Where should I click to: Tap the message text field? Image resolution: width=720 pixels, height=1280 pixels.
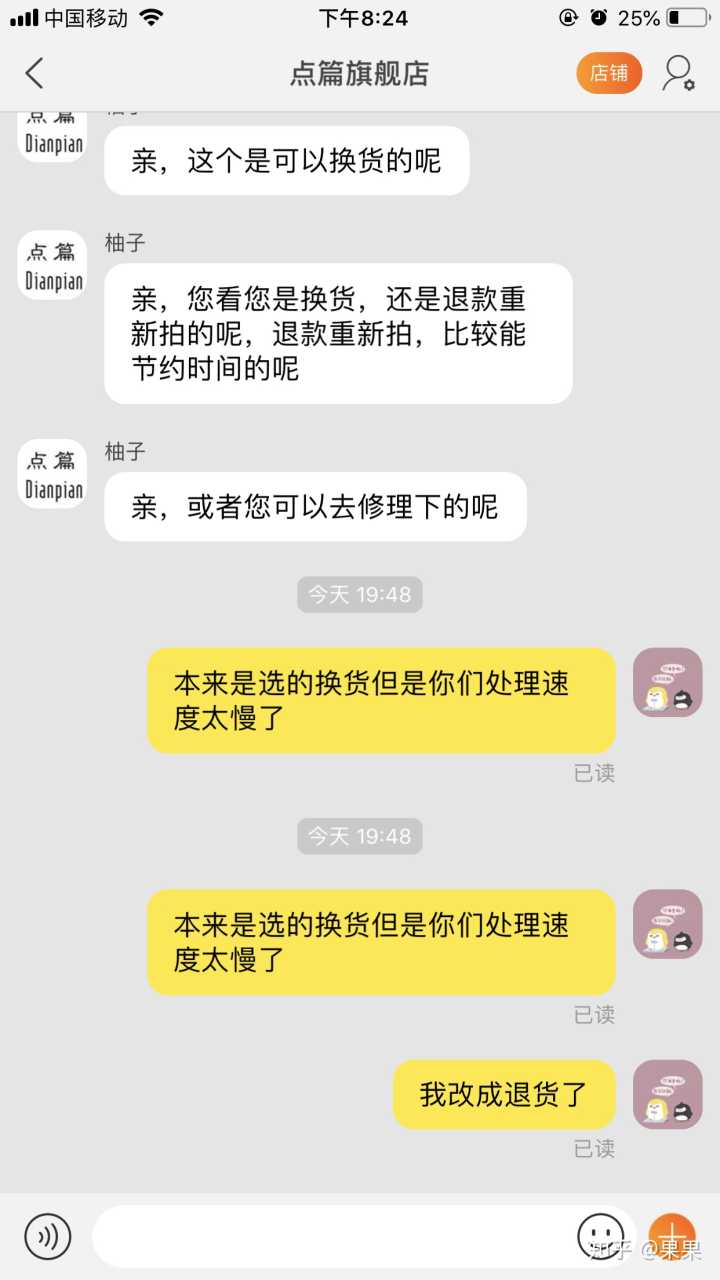coord(330,1236)
